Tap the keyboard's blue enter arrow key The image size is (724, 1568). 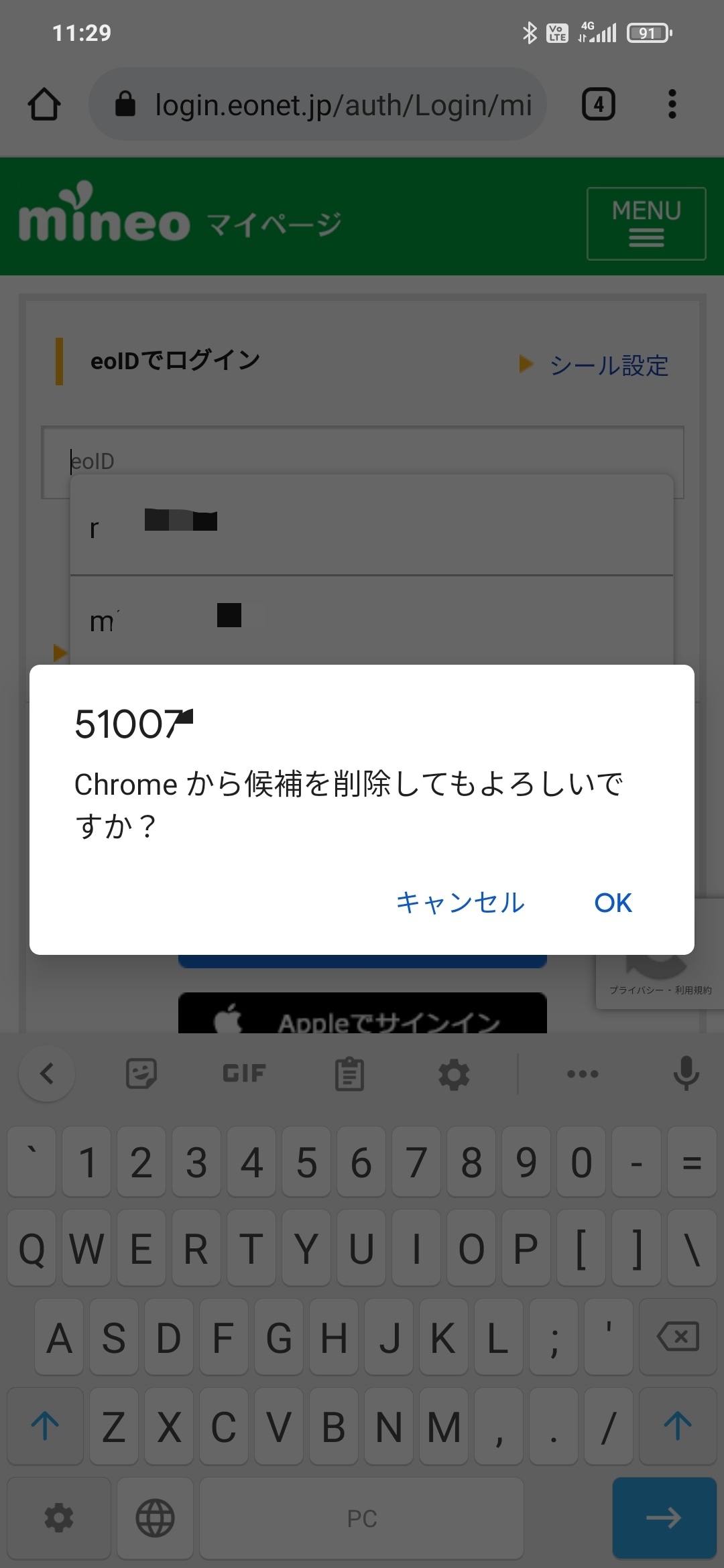(x=664, y=1517)
